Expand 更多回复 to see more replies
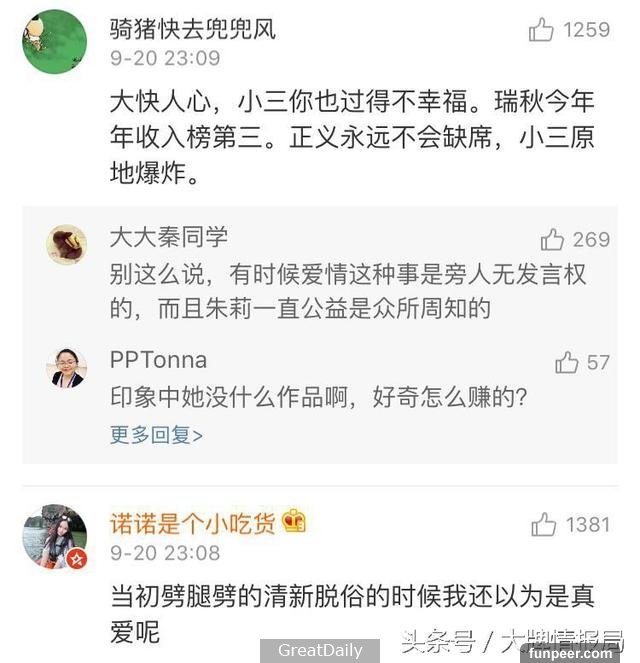640x663 pixels. click(x=156, y=435)
